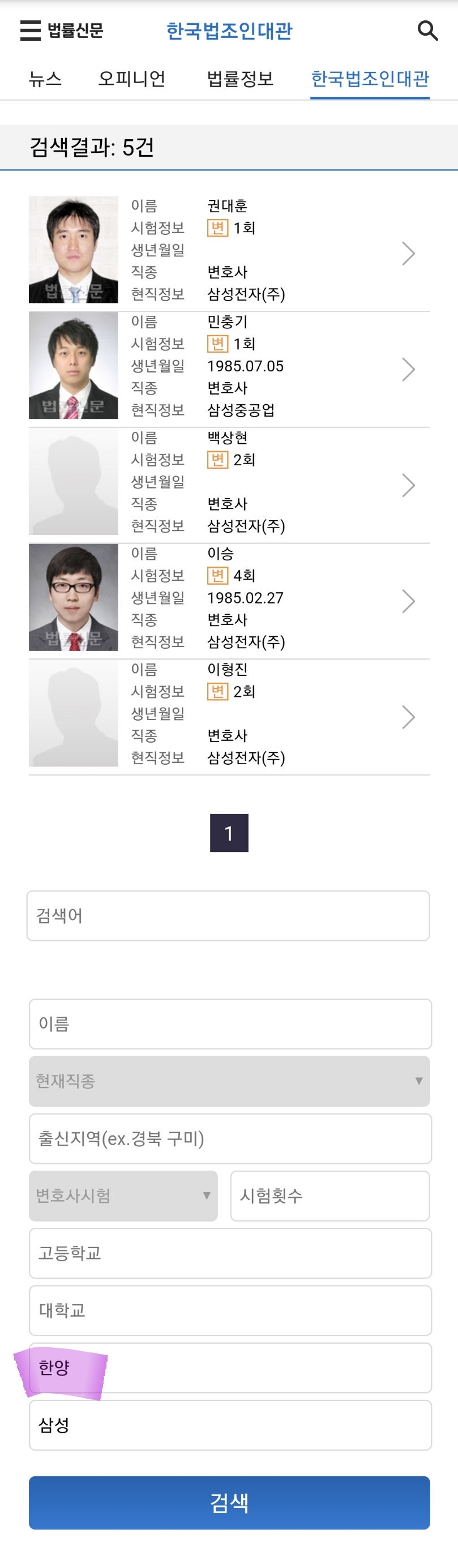
Task: Switch to the 오피니언 tab
Action: pyautogui.click(x=131, y=79)
